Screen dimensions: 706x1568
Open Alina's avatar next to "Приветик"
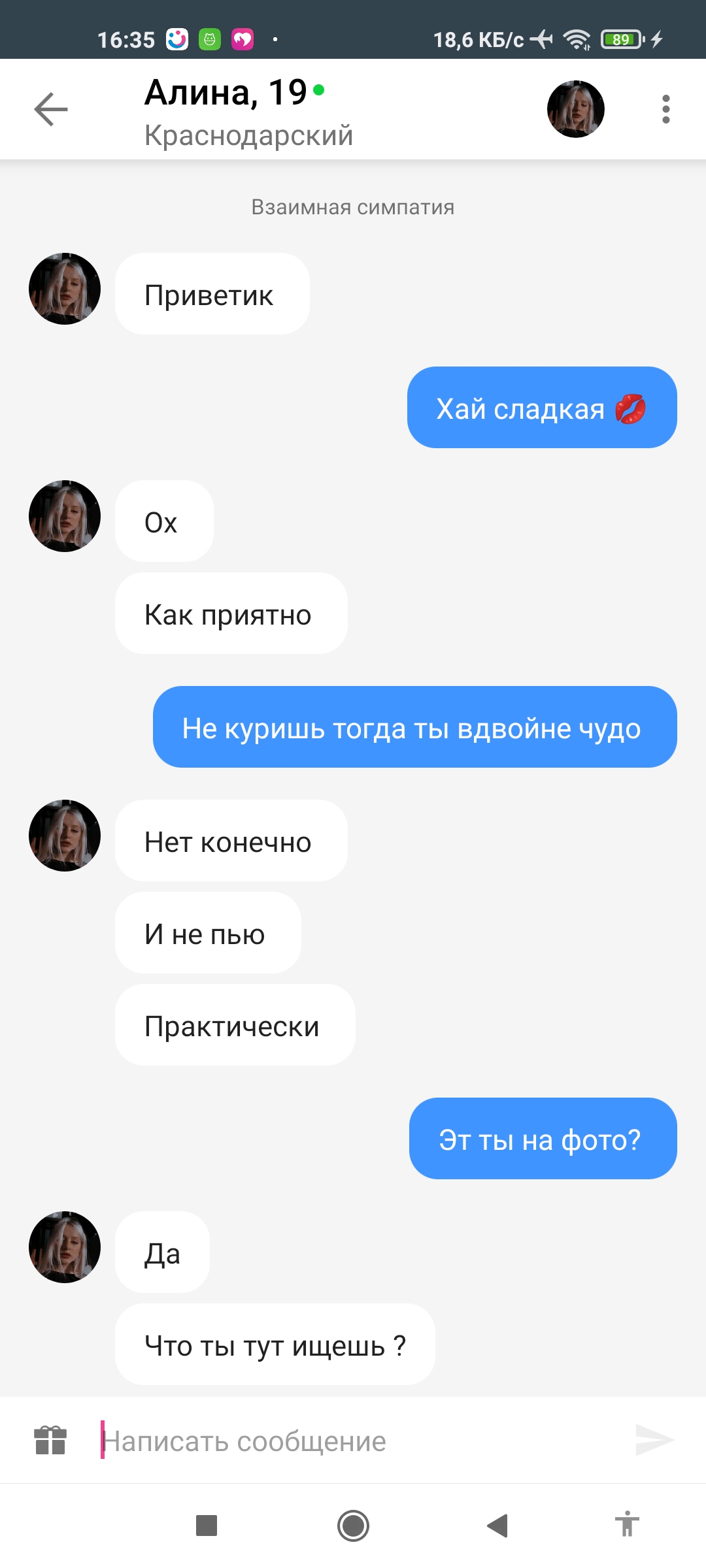[65, 289]
